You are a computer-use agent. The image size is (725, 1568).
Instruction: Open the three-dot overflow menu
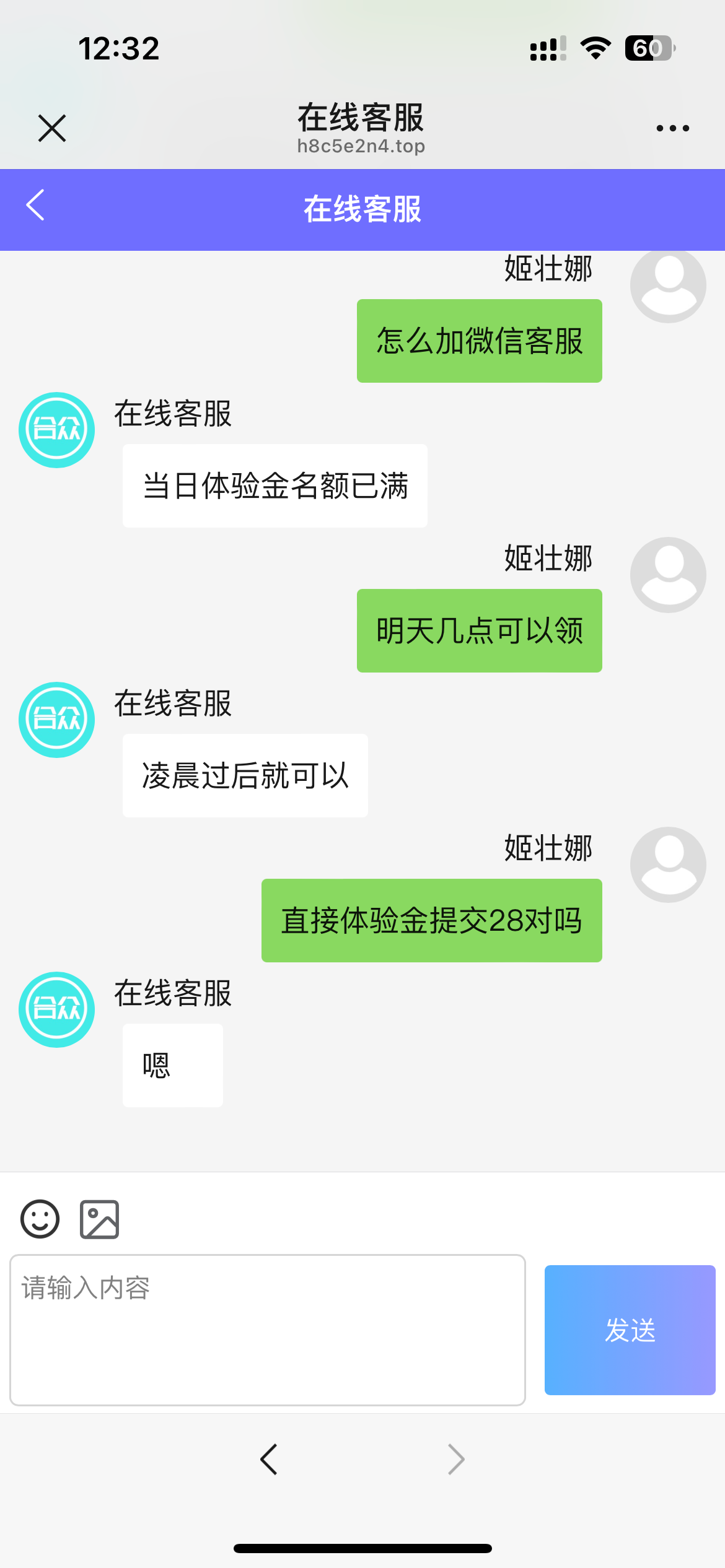pyautogui.click(x=672, y=128)
